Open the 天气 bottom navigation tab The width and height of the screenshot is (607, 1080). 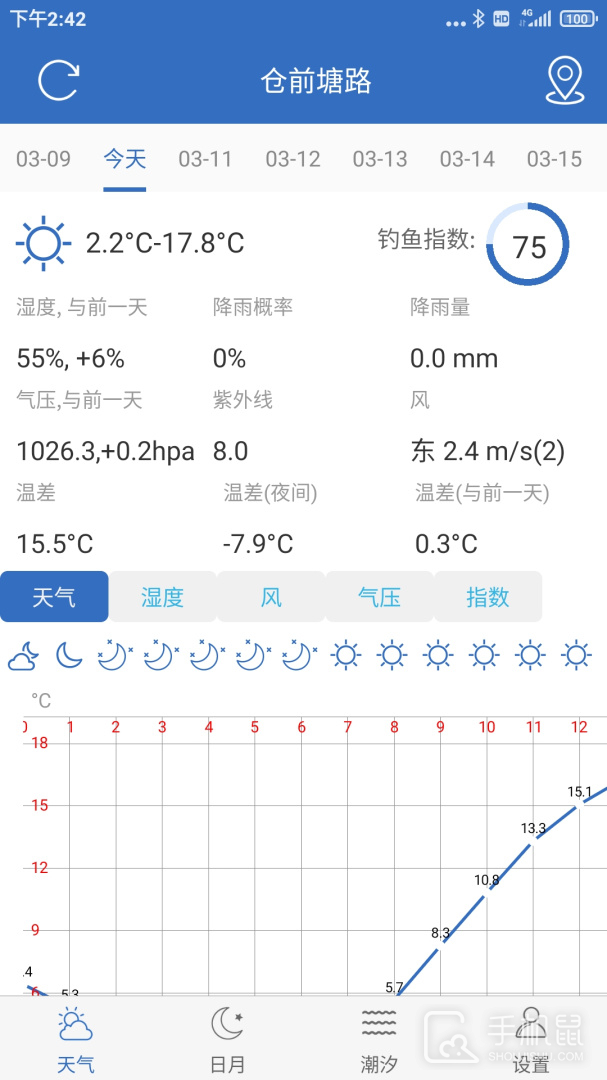click(76, 1039)
